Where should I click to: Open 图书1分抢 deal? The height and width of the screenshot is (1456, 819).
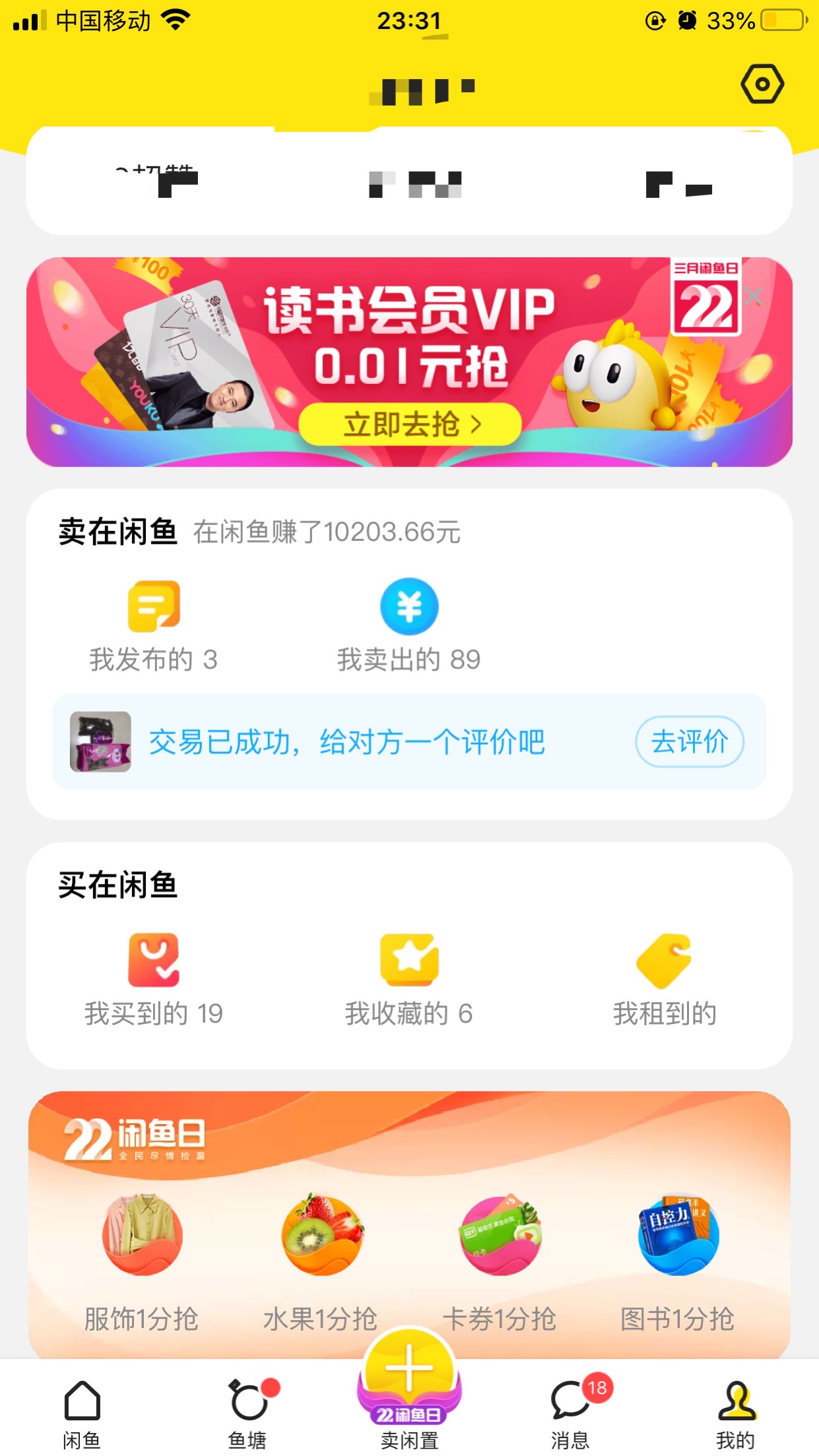click(x=678, y=1259)
